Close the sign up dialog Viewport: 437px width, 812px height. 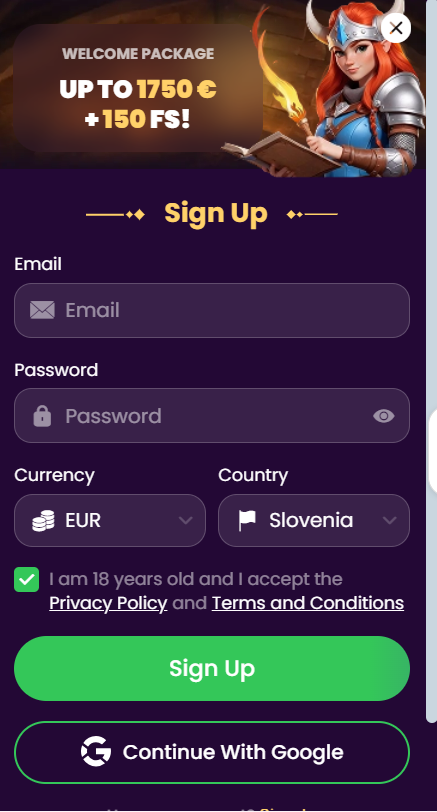click(x=396, y=28)
